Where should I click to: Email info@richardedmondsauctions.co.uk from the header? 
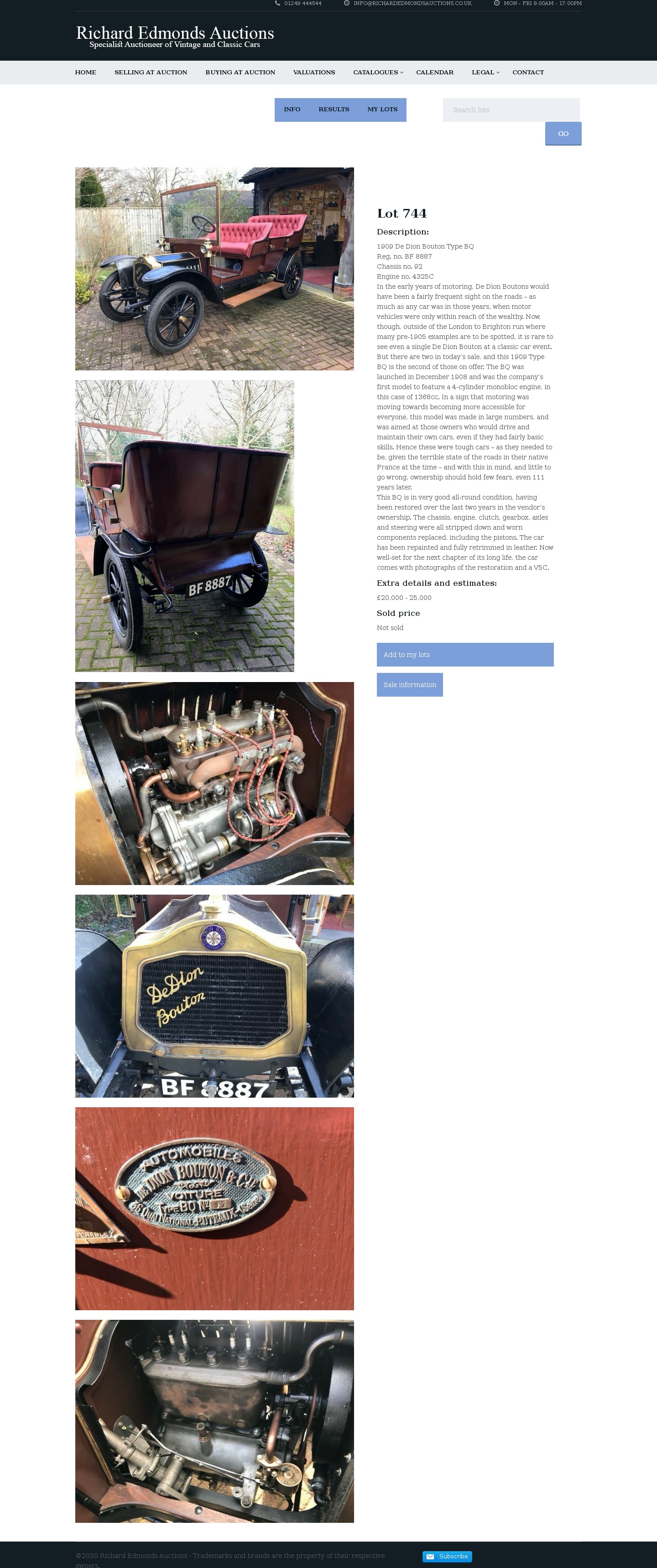[x=412, y=4]
